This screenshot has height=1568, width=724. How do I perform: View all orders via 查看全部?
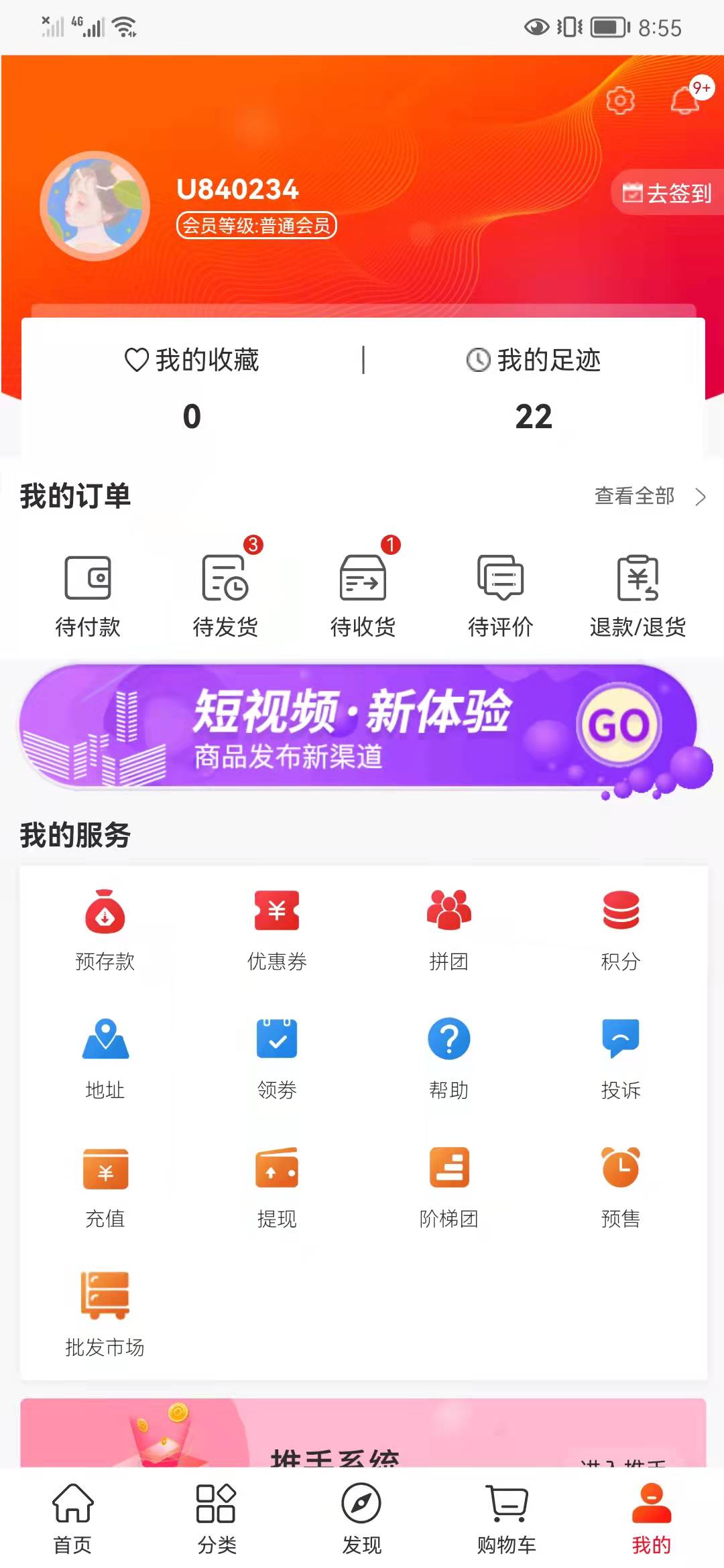click(649, 497)
